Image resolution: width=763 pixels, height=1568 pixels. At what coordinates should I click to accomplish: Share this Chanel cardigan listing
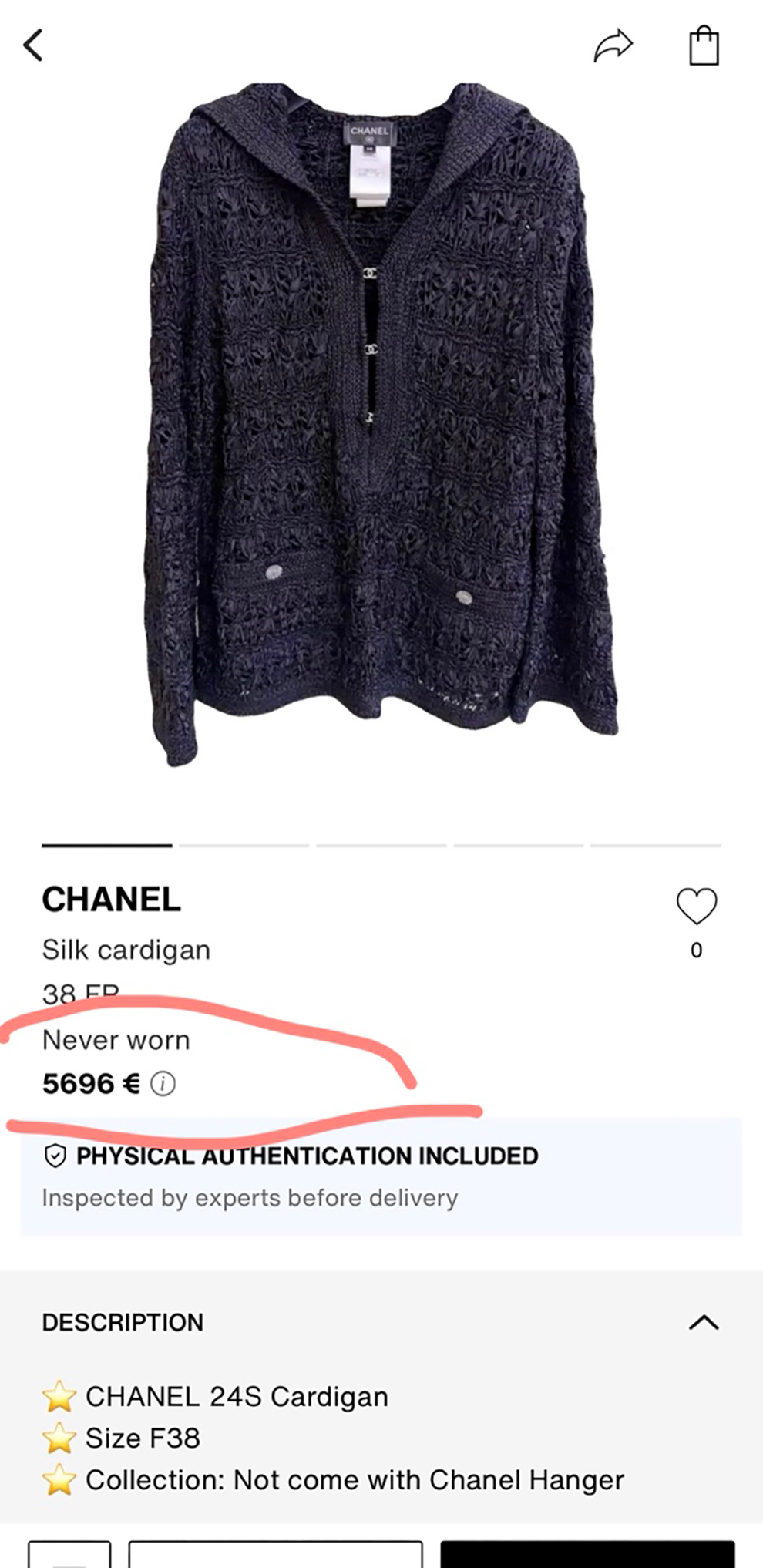613,45
